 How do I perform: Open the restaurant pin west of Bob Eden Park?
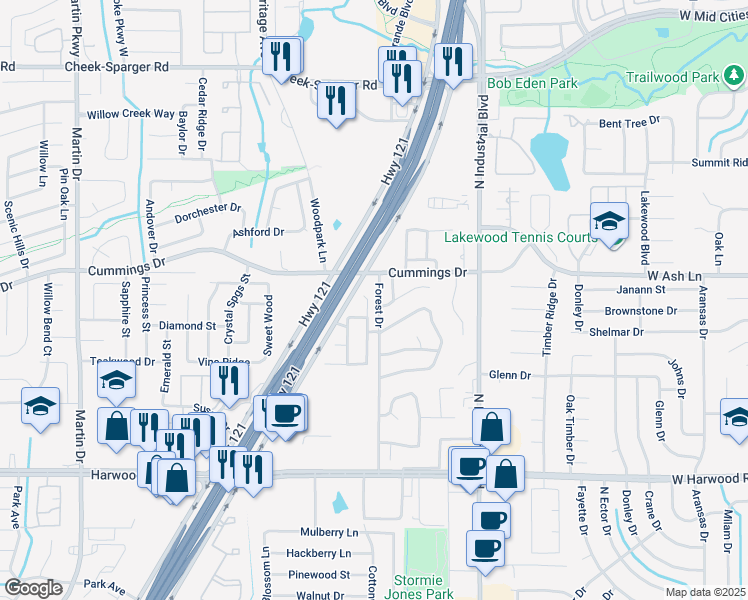tap(453, 62)
